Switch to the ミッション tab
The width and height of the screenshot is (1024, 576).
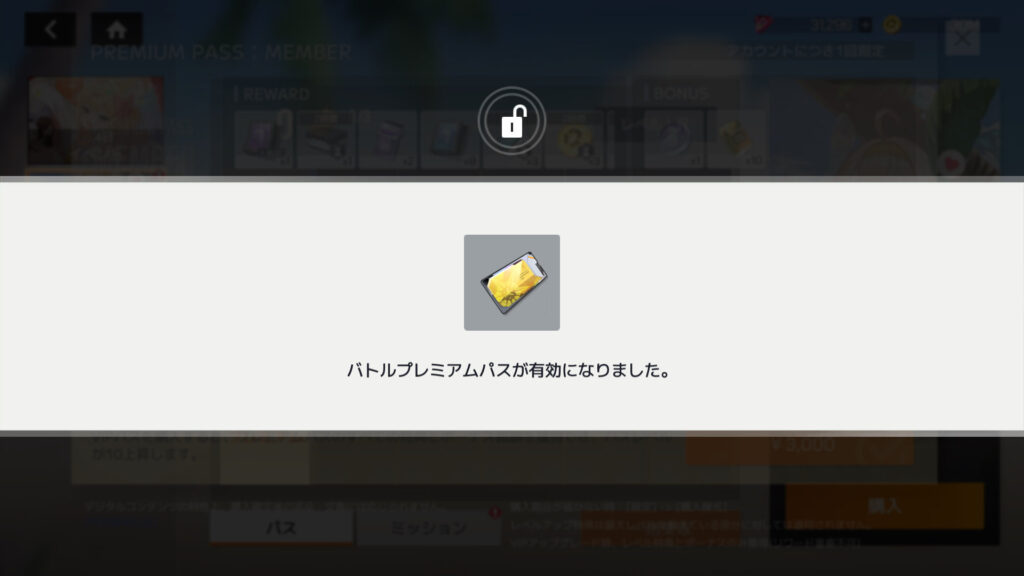(x=427, y=527)
